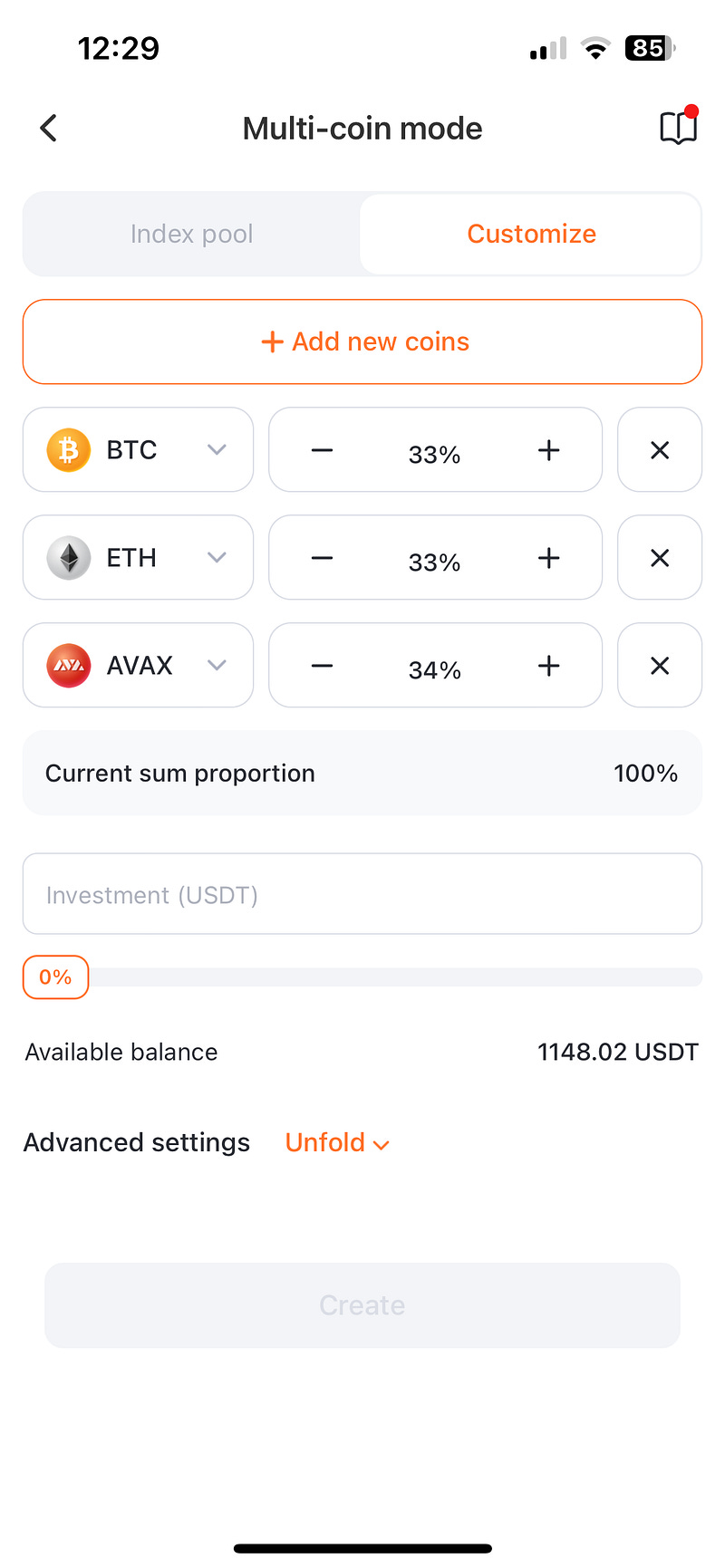The height and width of the screenshot is (1568, 725).
Task: Increase the ETH proportion with plus
Action: 549,558
